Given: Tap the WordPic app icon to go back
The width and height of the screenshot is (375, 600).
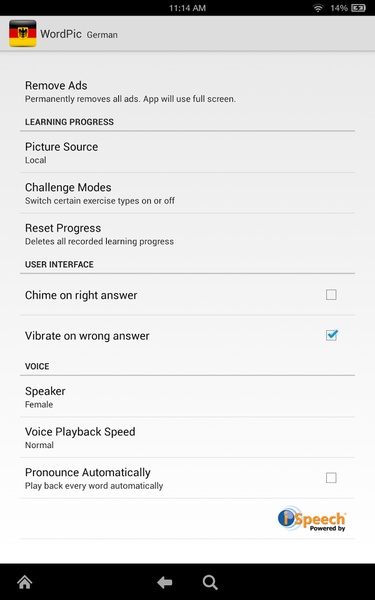Looking at the screenshot, I should [x=23, y=34].
